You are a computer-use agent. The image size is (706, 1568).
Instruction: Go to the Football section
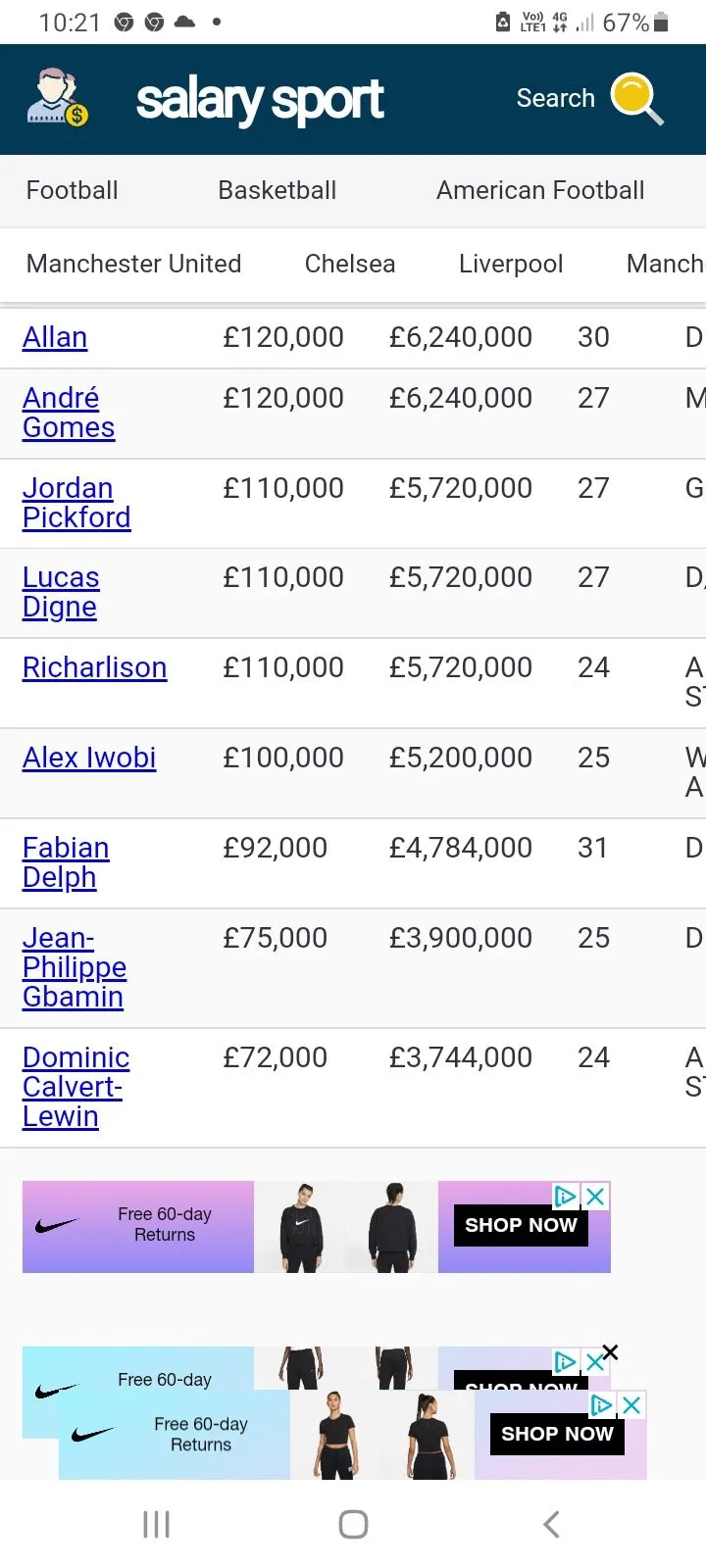pyautogui.click(x=72, y=190)
